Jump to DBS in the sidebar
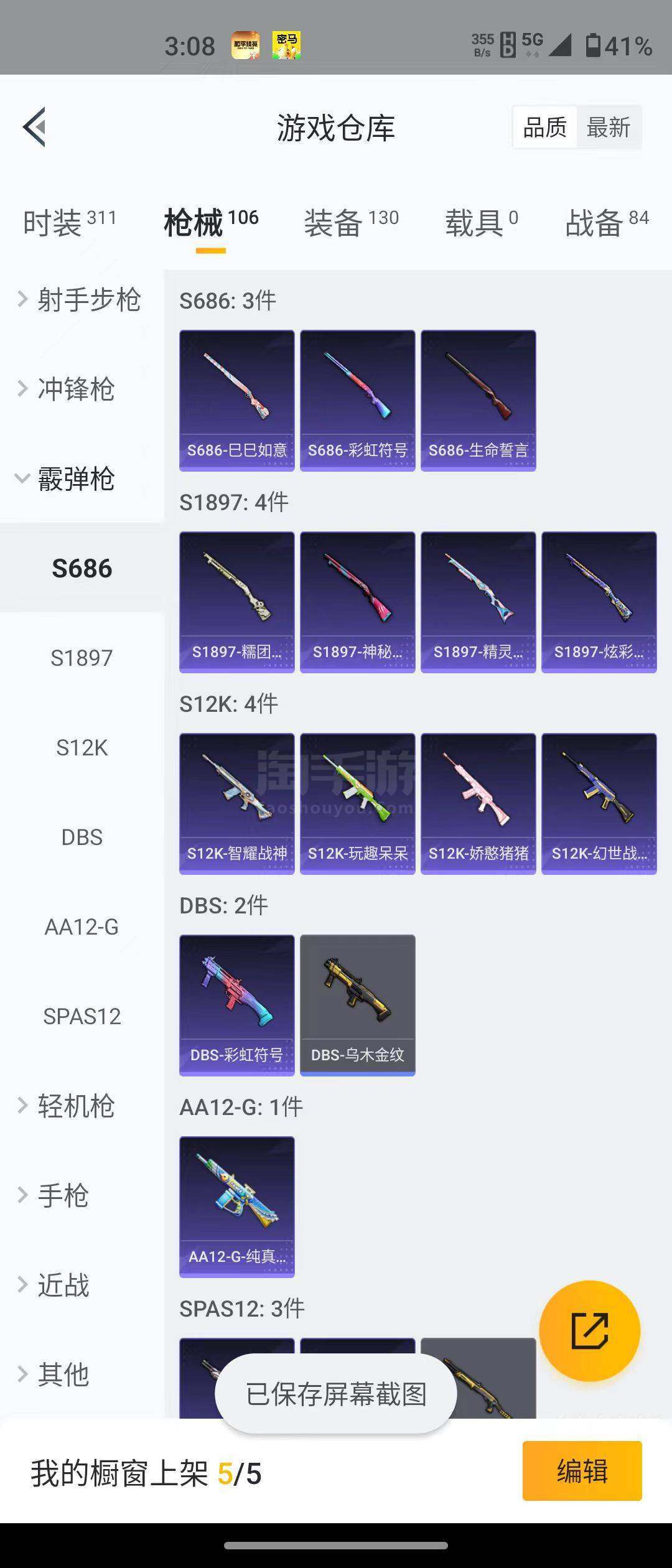The width and height of the screenshot is (672, 1568). 82,837
